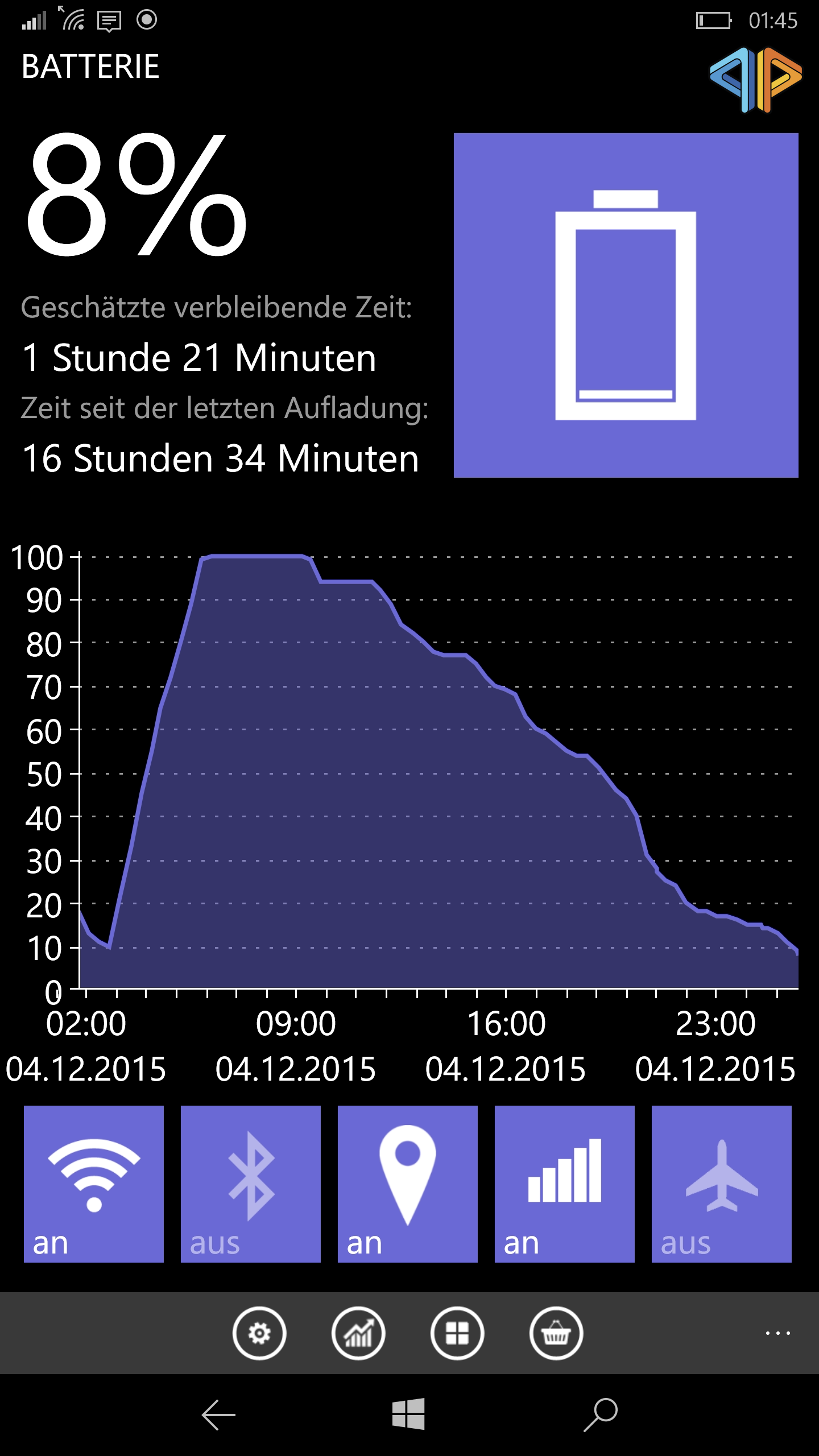Viewport: 819px width, 1456px height.
Task: Expand the app bar ellipsis menu
Action: (777, 1333)
